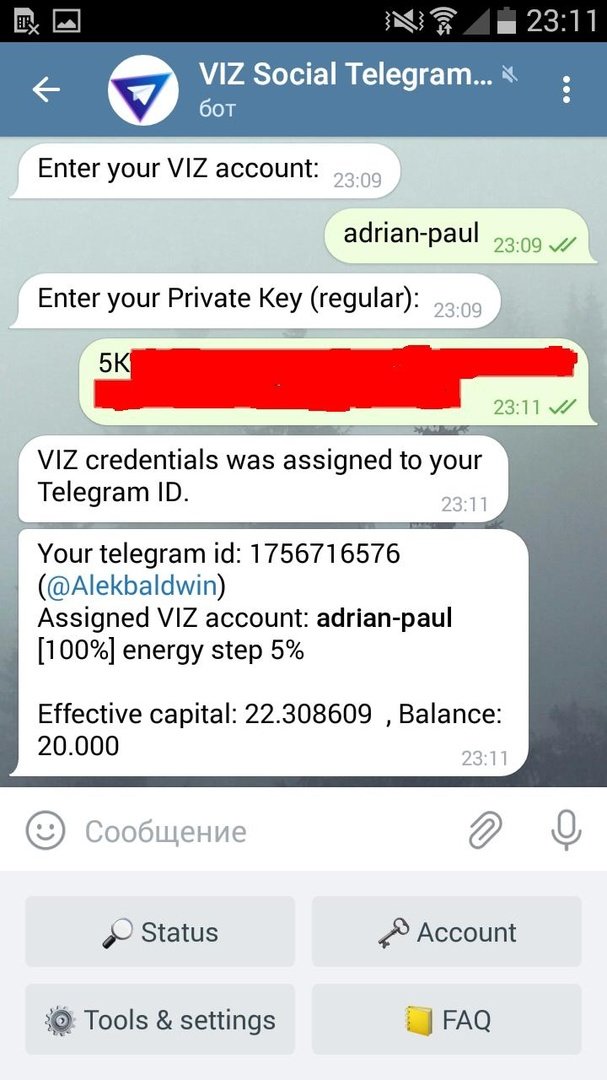Focus the Сообщение message field
The image size is (607, 1080).
(260, 831)
